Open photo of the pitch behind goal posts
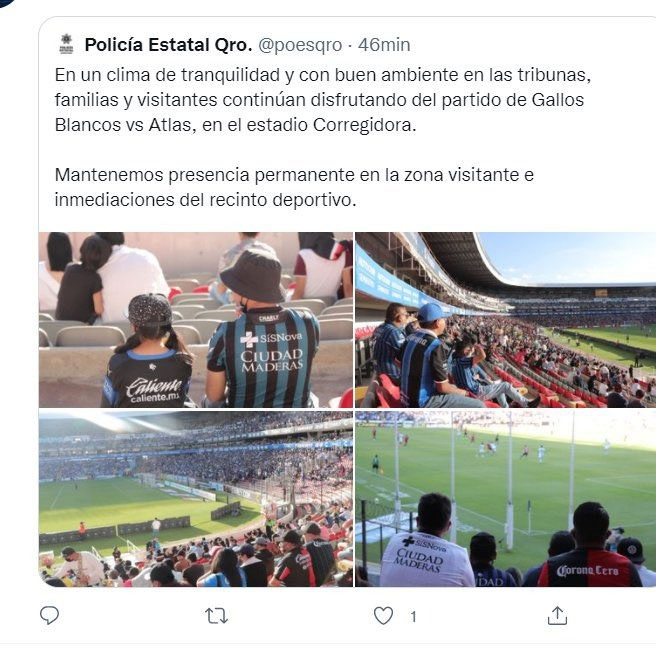This screenshot has height=656, width=656. [x=505, y=499]
